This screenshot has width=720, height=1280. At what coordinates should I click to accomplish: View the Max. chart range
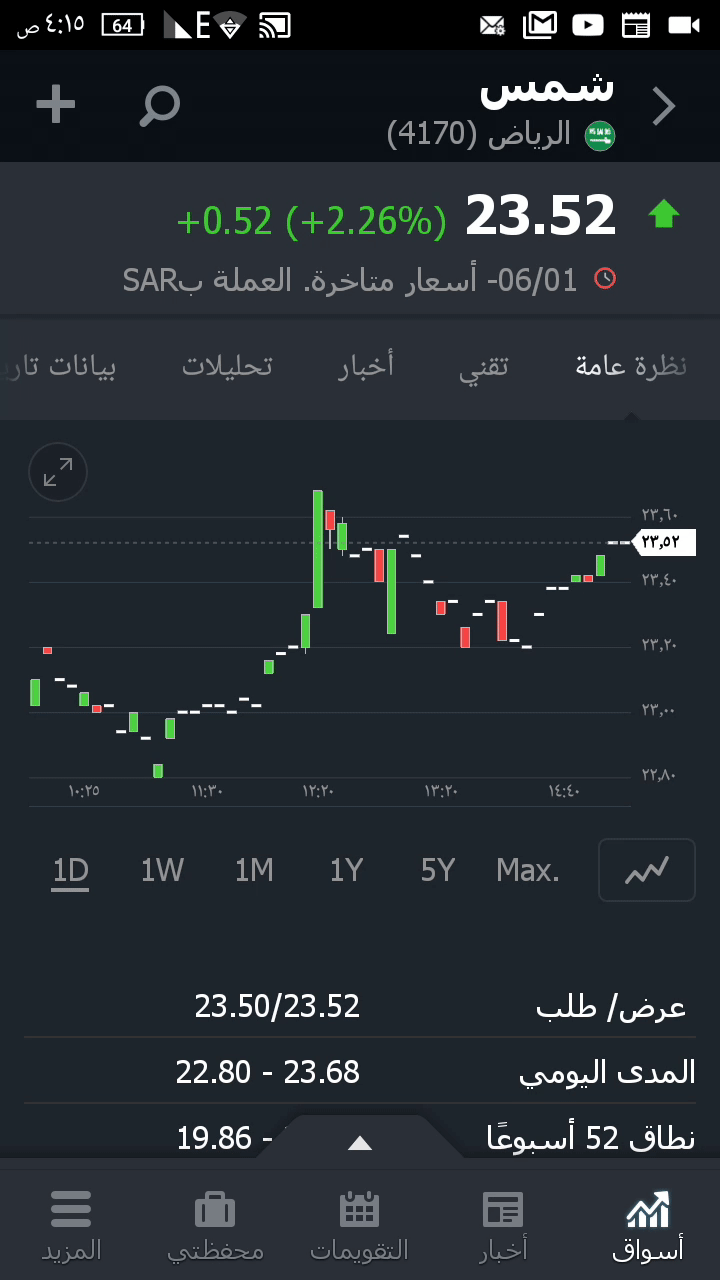click(x=528, y=871)
